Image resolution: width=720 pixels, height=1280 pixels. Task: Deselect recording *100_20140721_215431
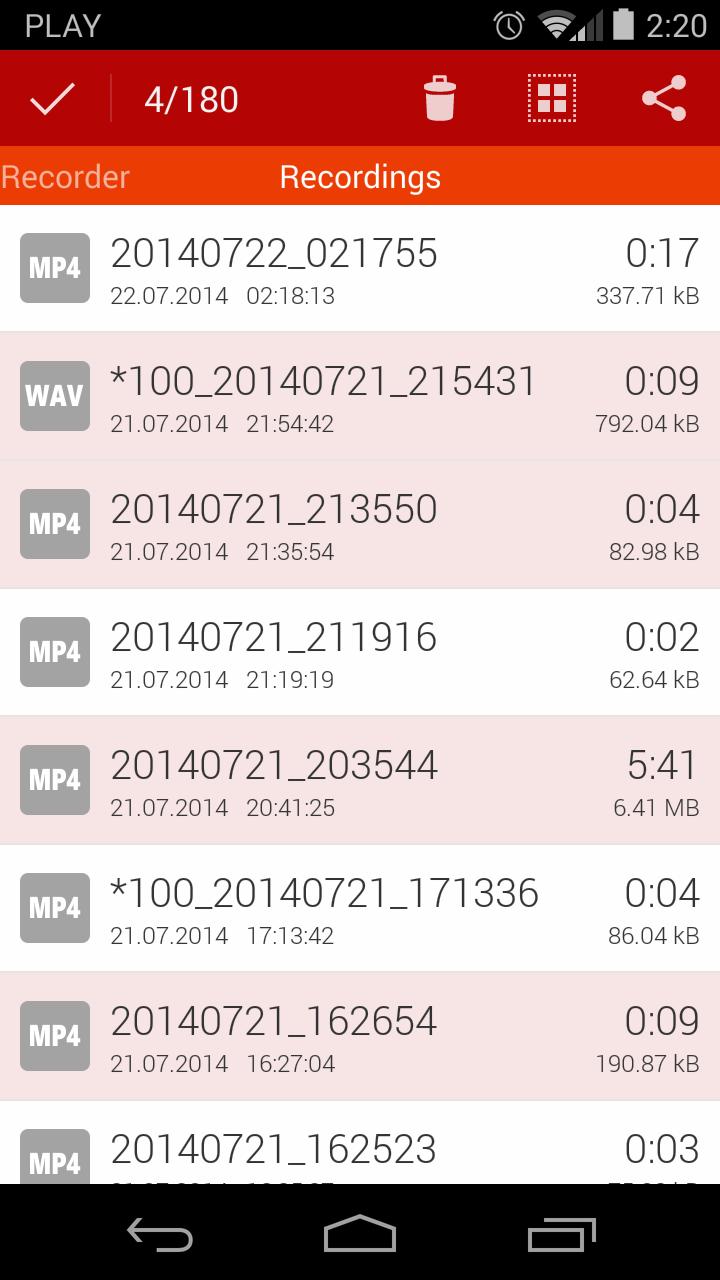point(360,396)
